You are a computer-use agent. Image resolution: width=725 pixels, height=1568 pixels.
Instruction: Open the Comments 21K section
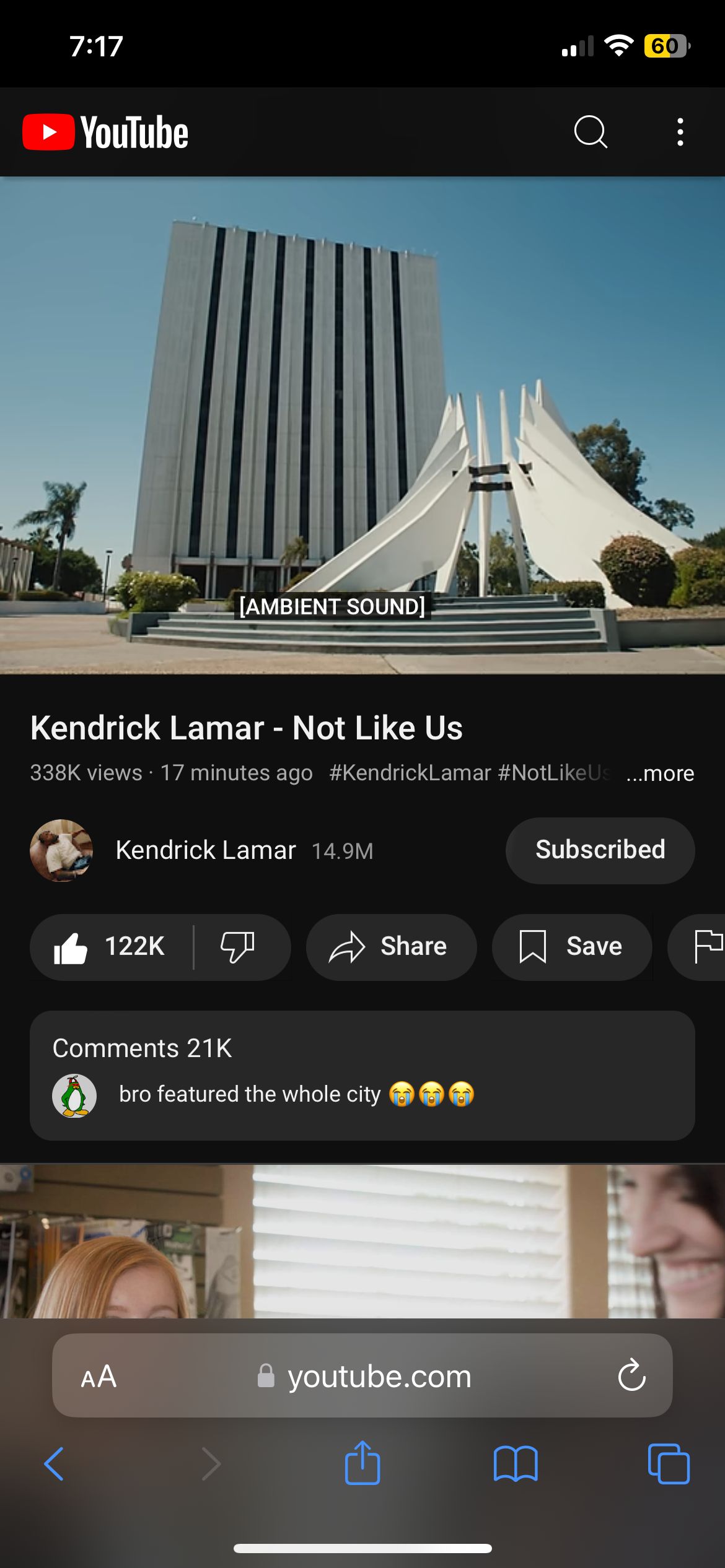coord(362,1075)
